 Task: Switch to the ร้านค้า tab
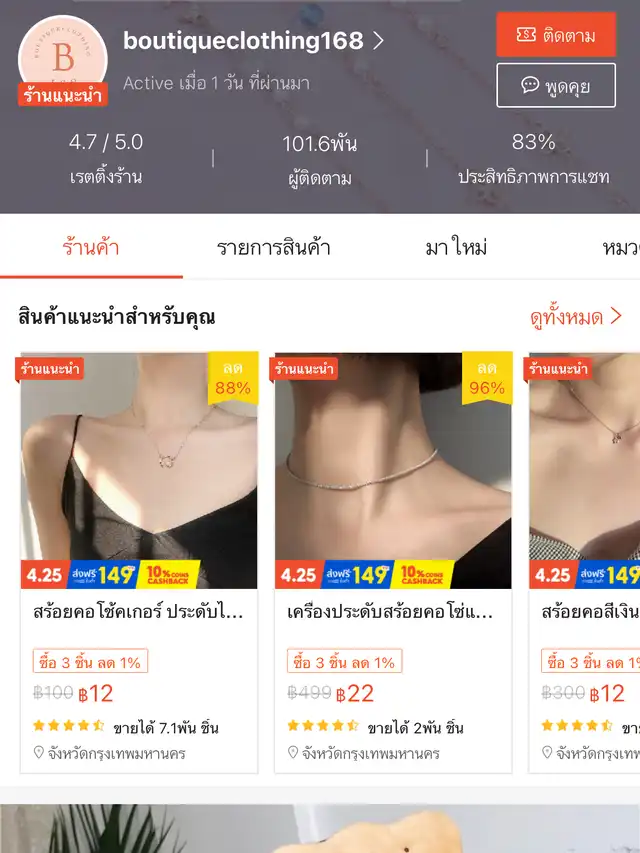[x=91, y=247]
